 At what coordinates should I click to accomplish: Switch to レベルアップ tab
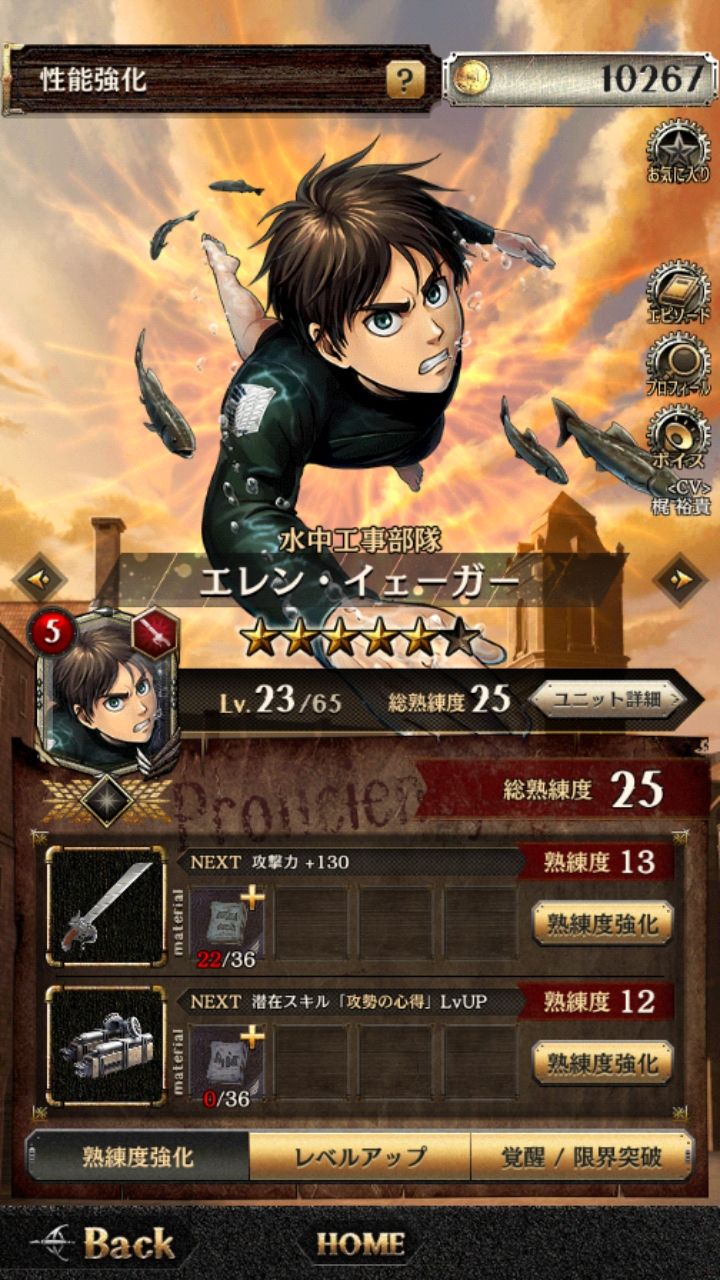pos(360,1157)
